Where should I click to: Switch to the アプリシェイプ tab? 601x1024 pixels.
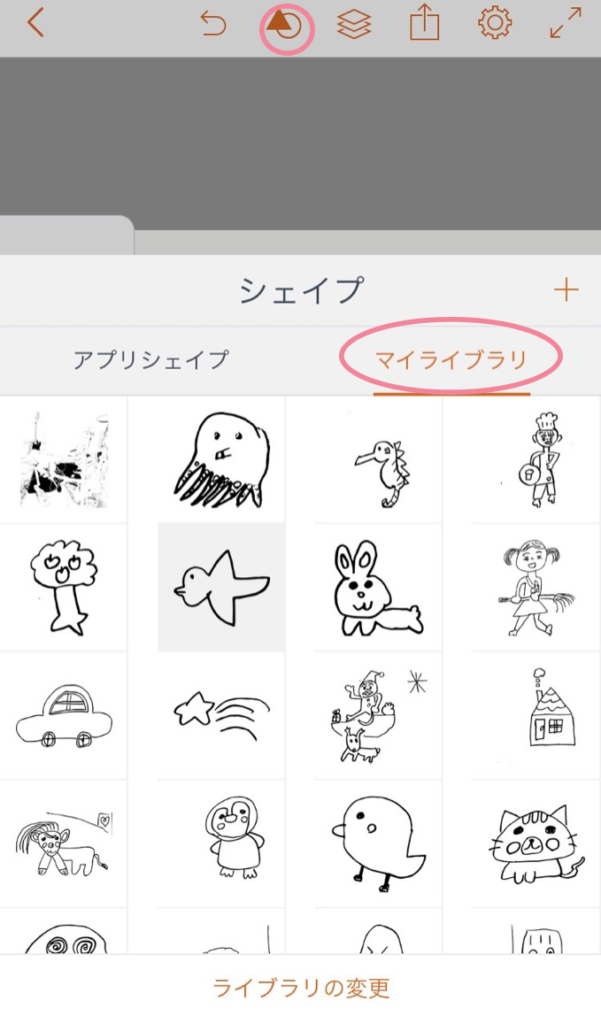click(x=151, y=360)
